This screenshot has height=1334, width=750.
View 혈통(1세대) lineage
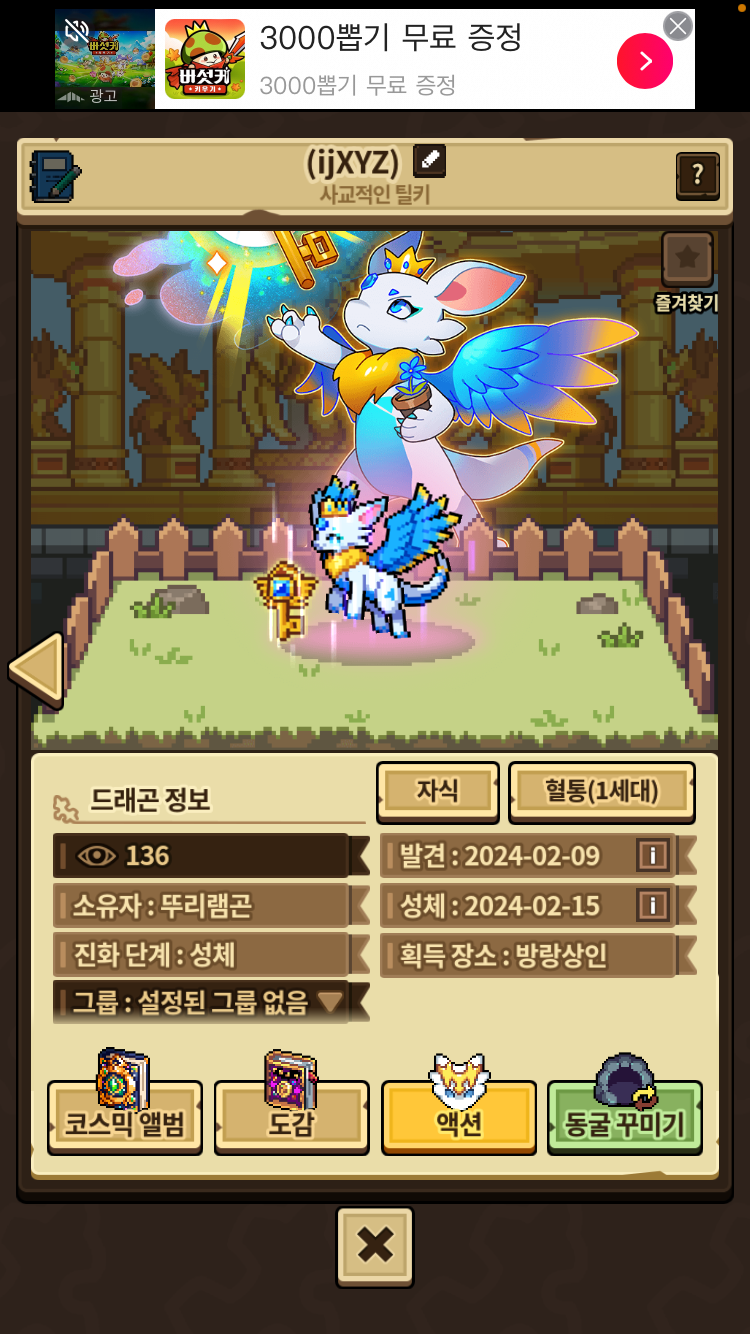[x=601, y=791]
